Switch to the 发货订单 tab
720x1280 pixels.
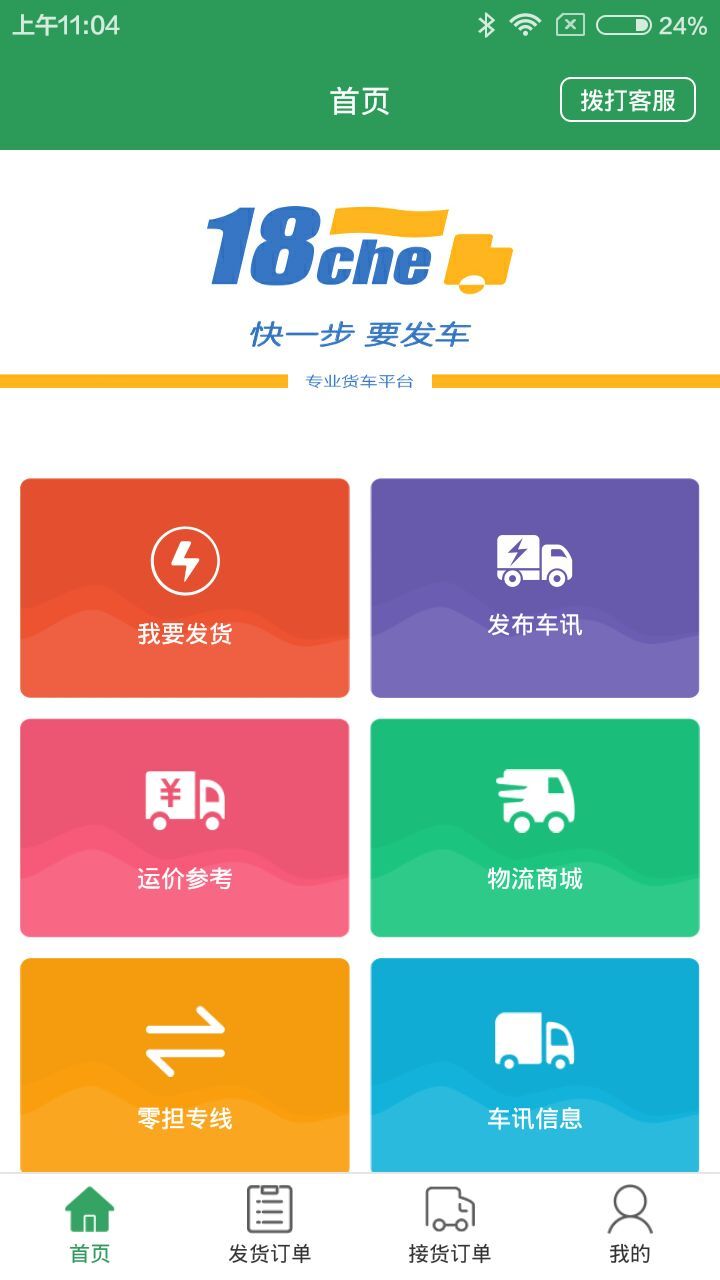[270, 1226]
